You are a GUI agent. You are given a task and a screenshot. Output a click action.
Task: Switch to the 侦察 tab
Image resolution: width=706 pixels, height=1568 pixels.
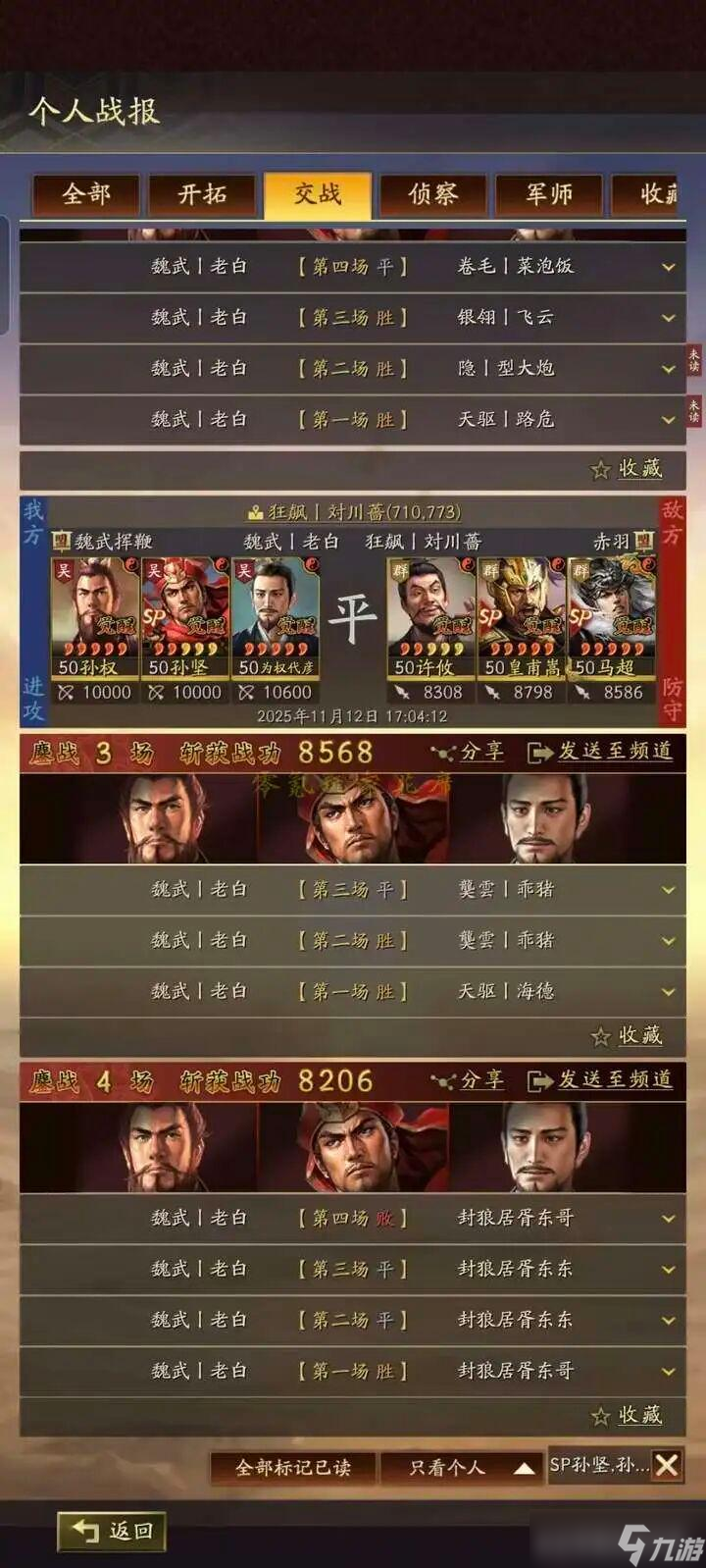pyautogui.click(x=434, y=194)
